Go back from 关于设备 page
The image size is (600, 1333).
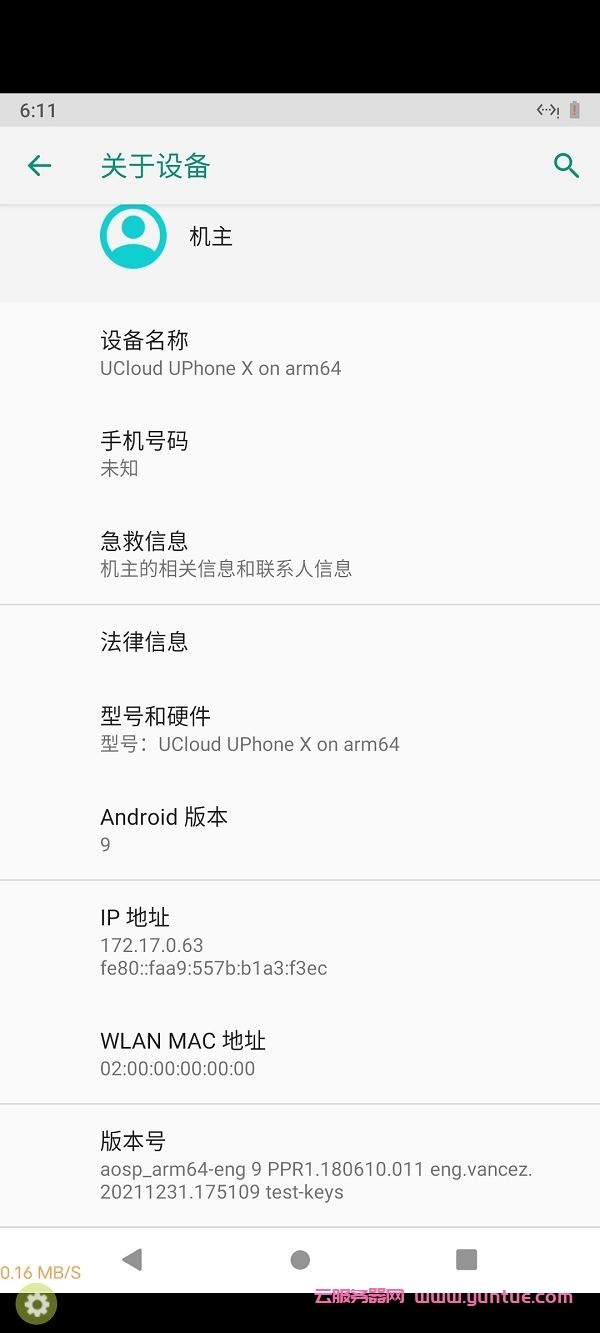coord(39,166)
